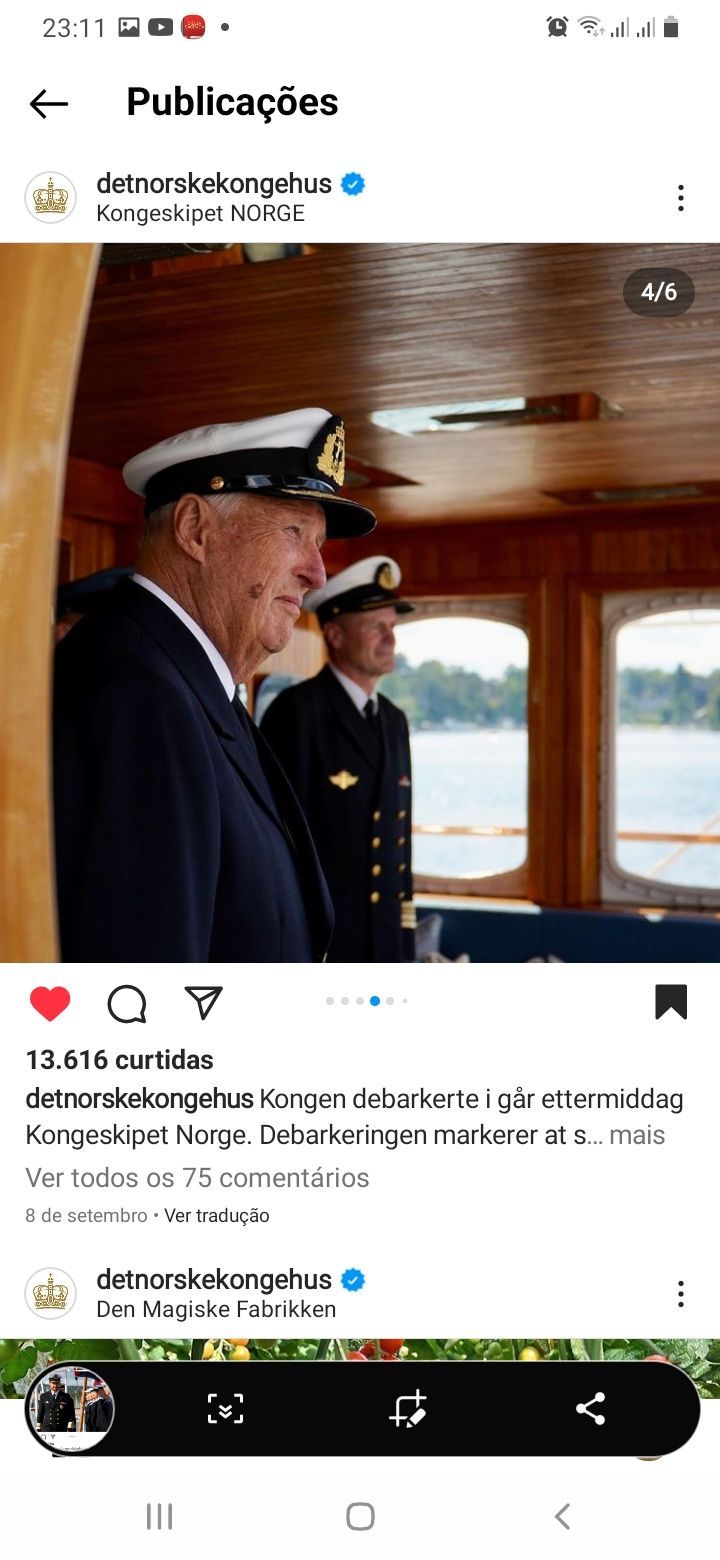Unlike the Kongeskipet NORGE post
The width and height of the screenshot is (720, 1560).
pyautogui.click(x=50, y=1003)
